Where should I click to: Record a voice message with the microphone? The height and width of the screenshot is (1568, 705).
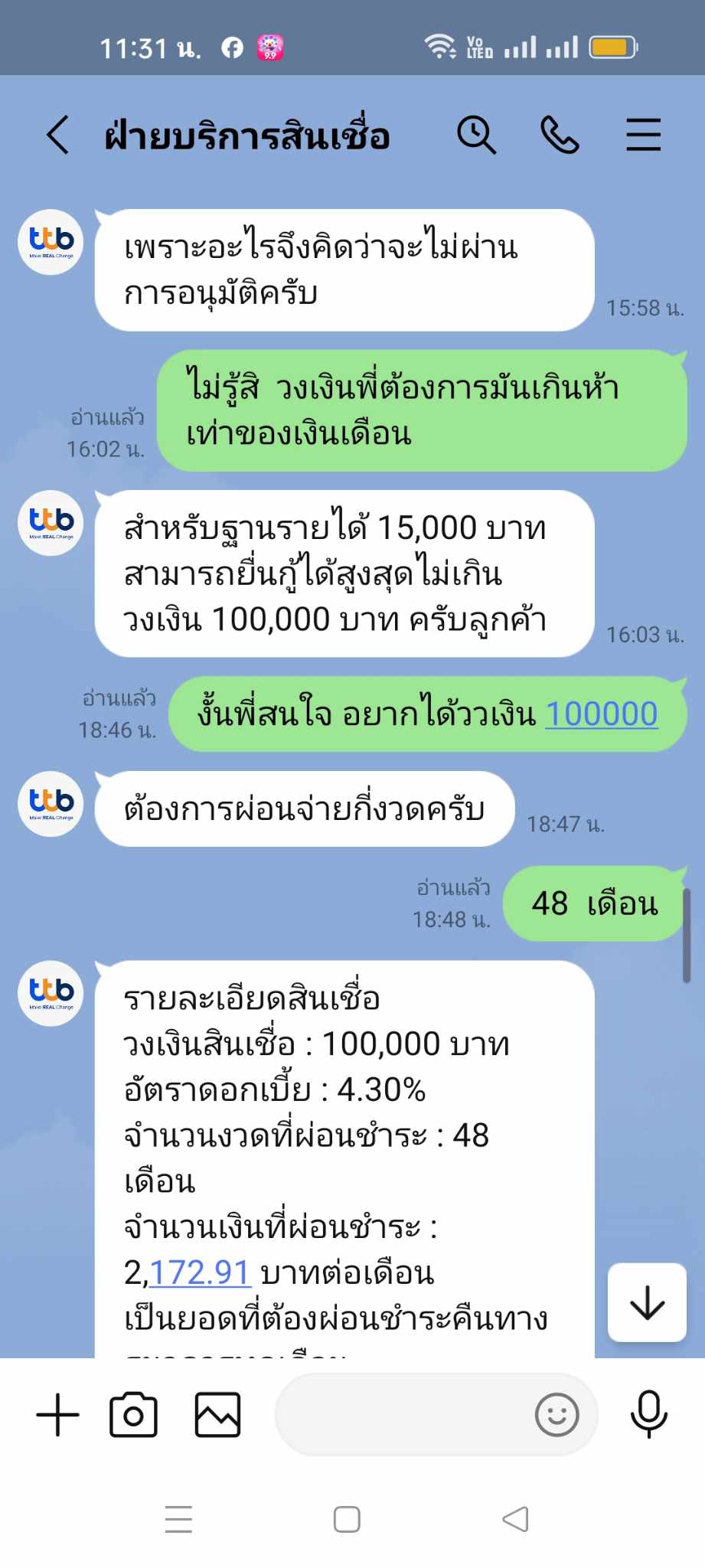[649, 1414]
